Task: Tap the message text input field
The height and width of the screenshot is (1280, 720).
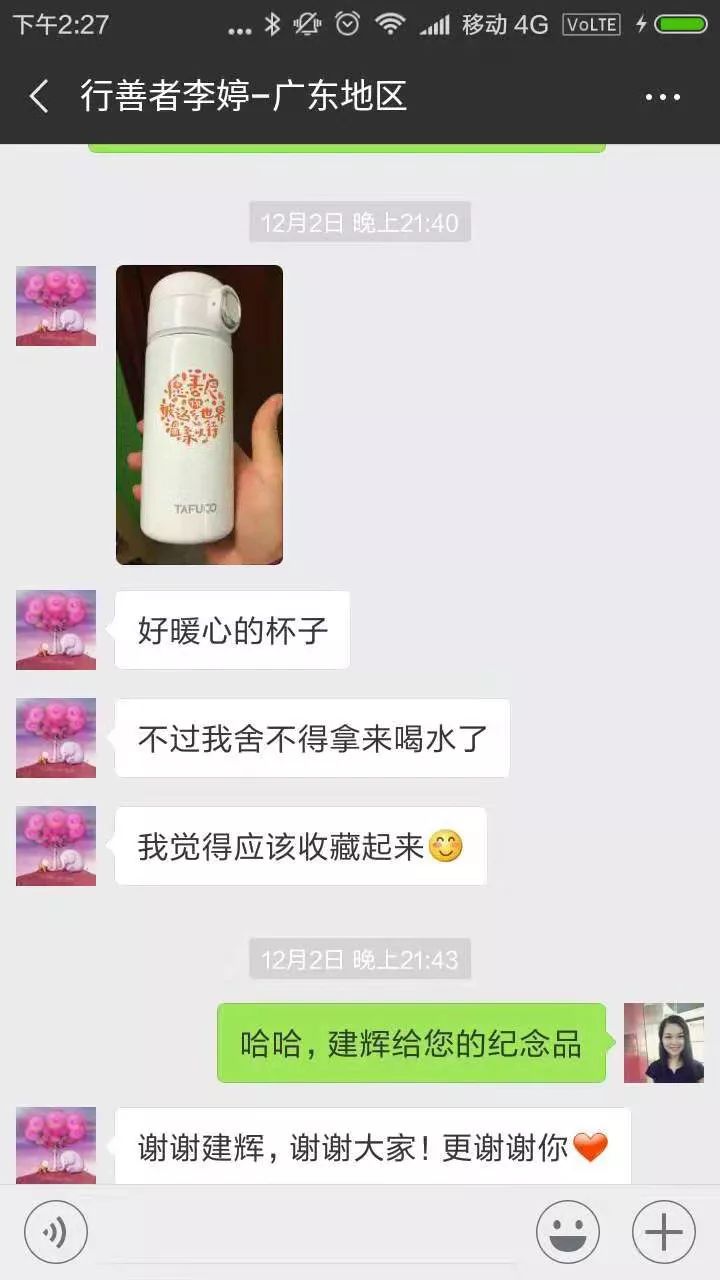Action: 310,1232
